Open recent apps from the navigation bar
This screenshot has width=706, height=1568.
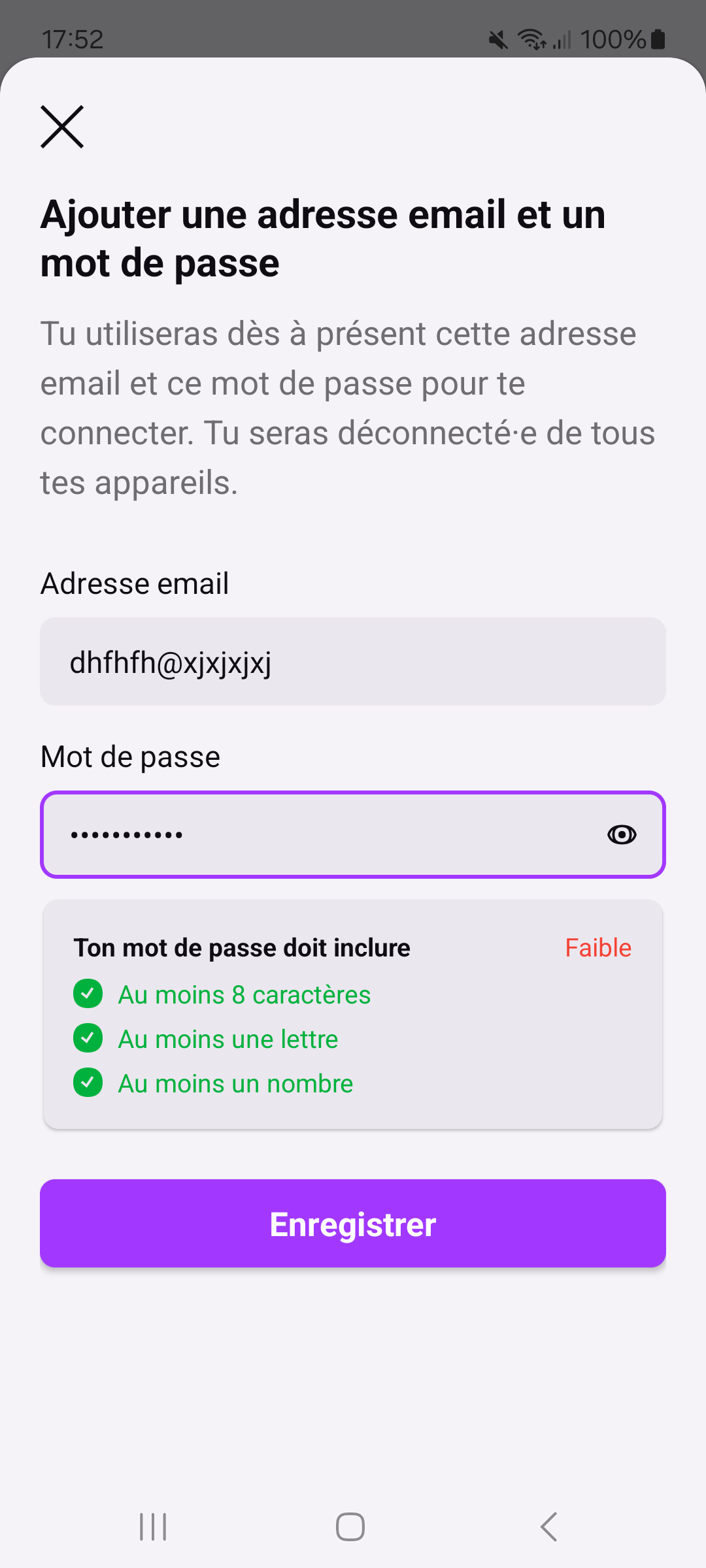153,1527
